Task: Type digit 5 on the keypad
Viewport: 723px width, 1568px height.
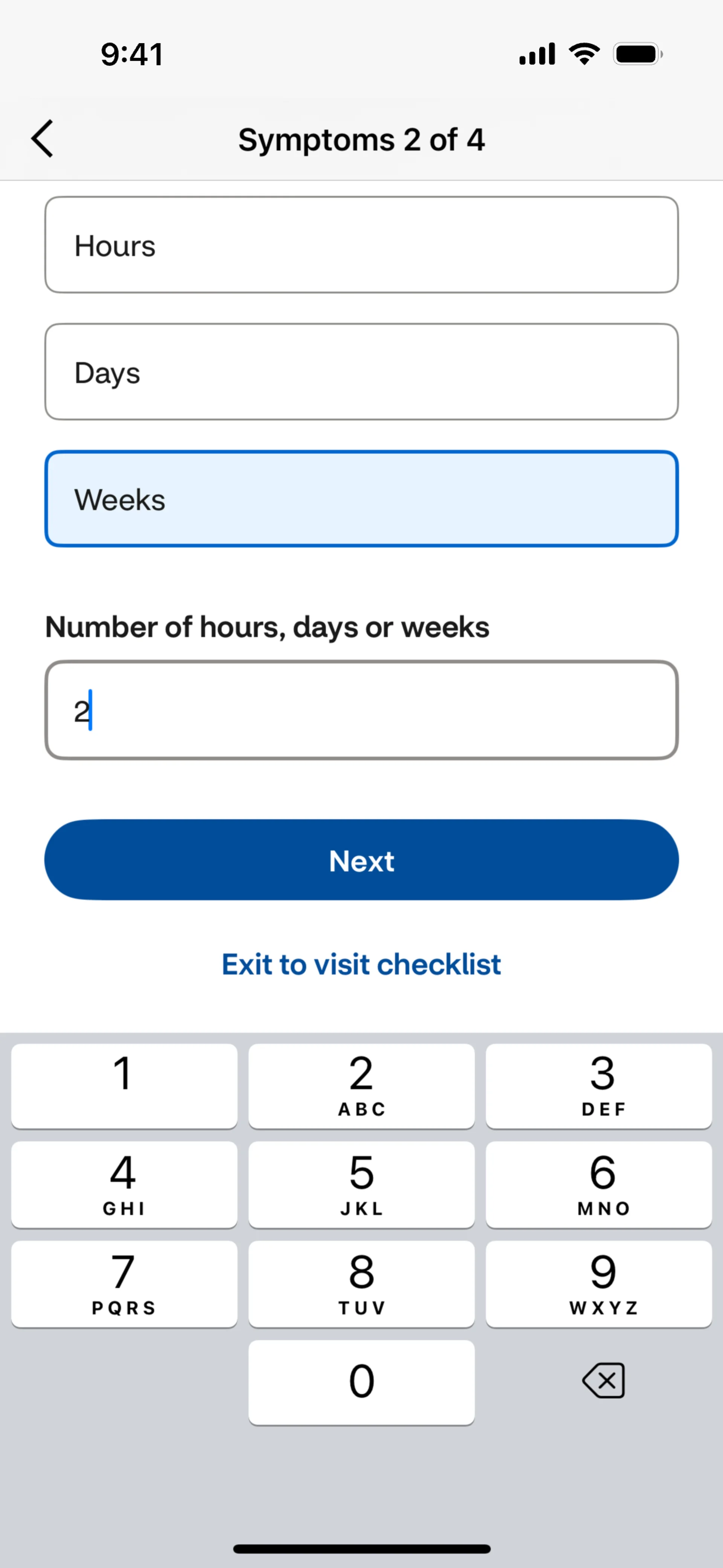Action: [x=361, y=1184]
